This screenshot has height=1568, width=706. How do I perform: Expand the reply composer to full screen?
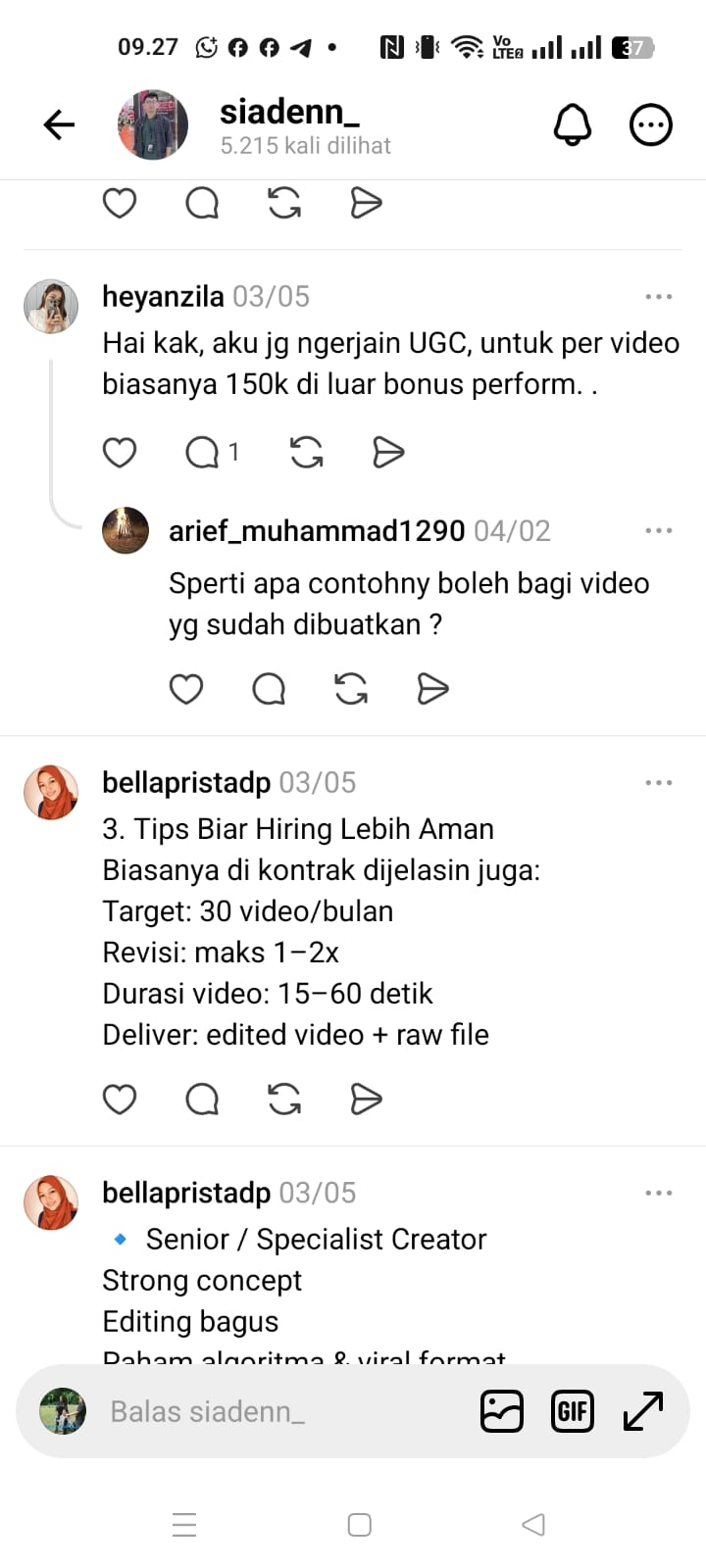click(x=643, y=1411)
